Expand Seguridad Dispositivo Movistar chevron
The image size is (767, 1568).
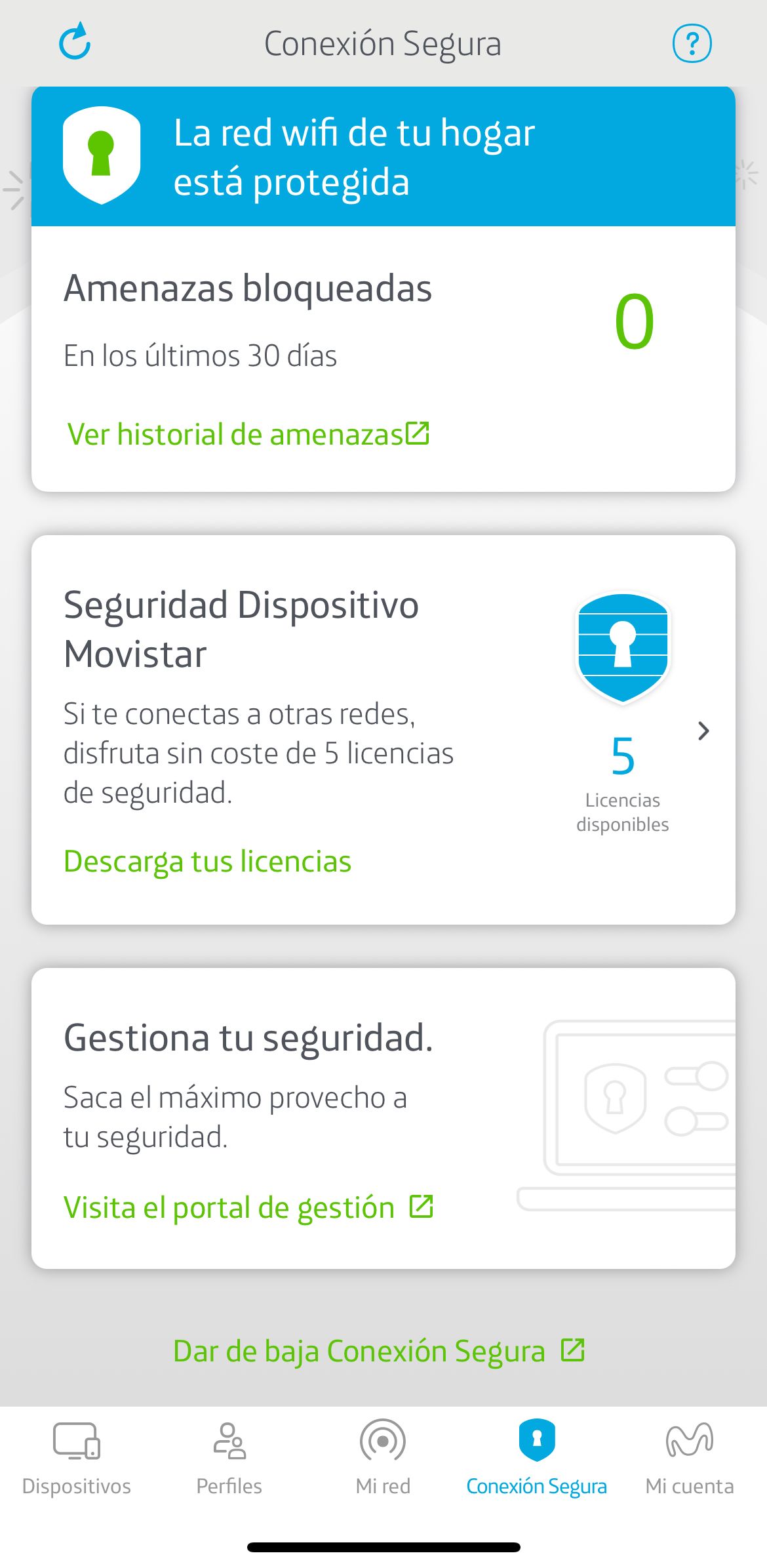[703, 731]
